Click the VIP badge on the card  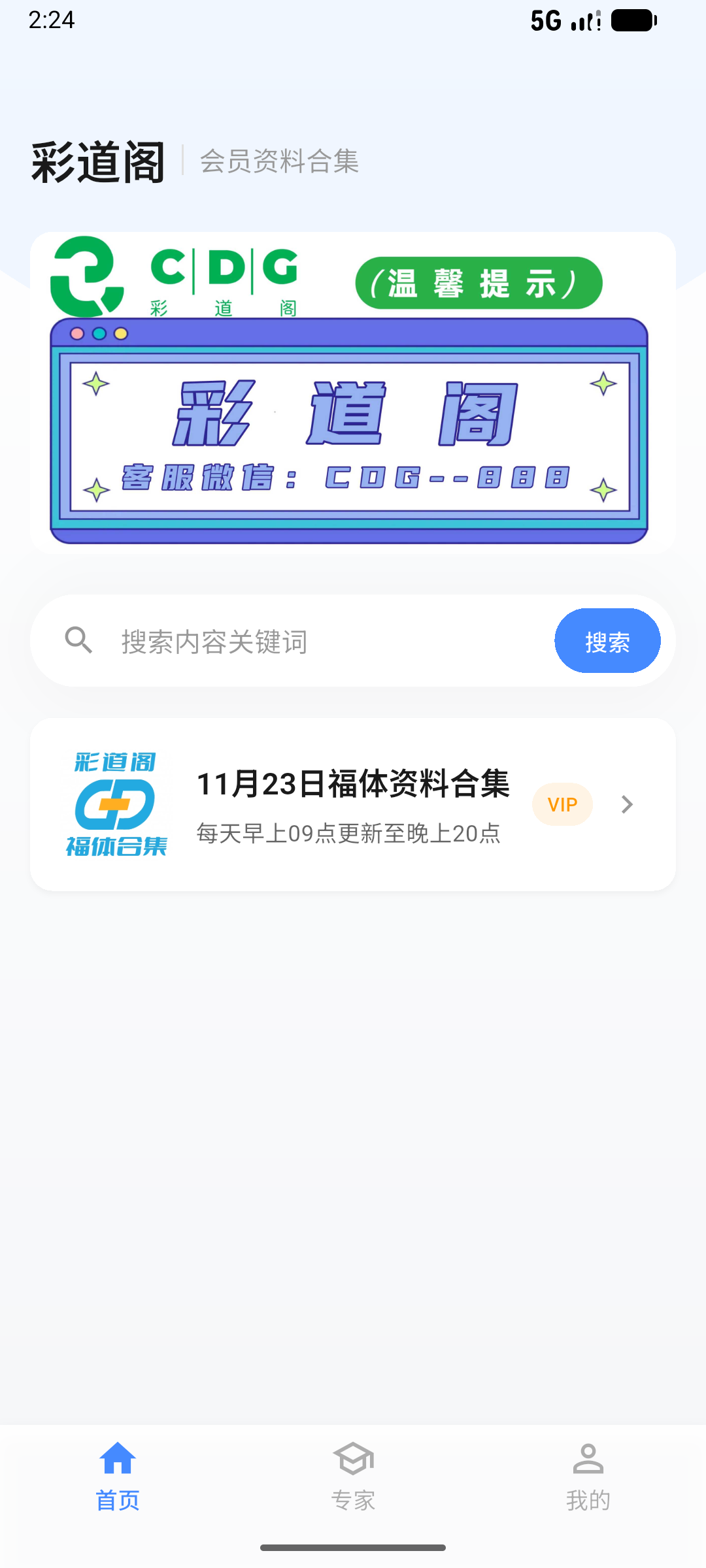562,804
